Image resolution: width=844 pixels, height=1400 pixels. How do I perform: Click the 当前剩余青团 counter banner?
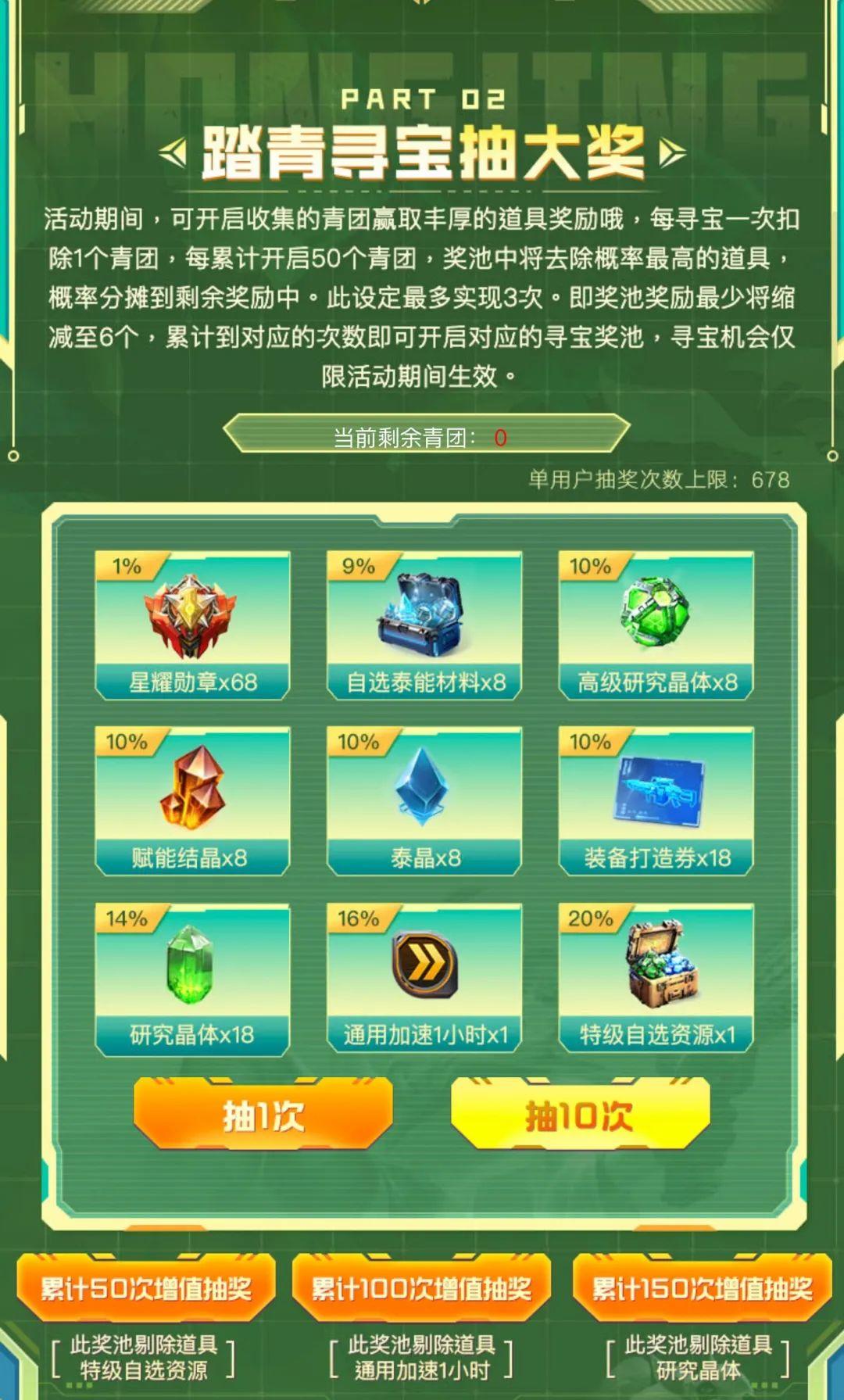(x=422, y=437)
